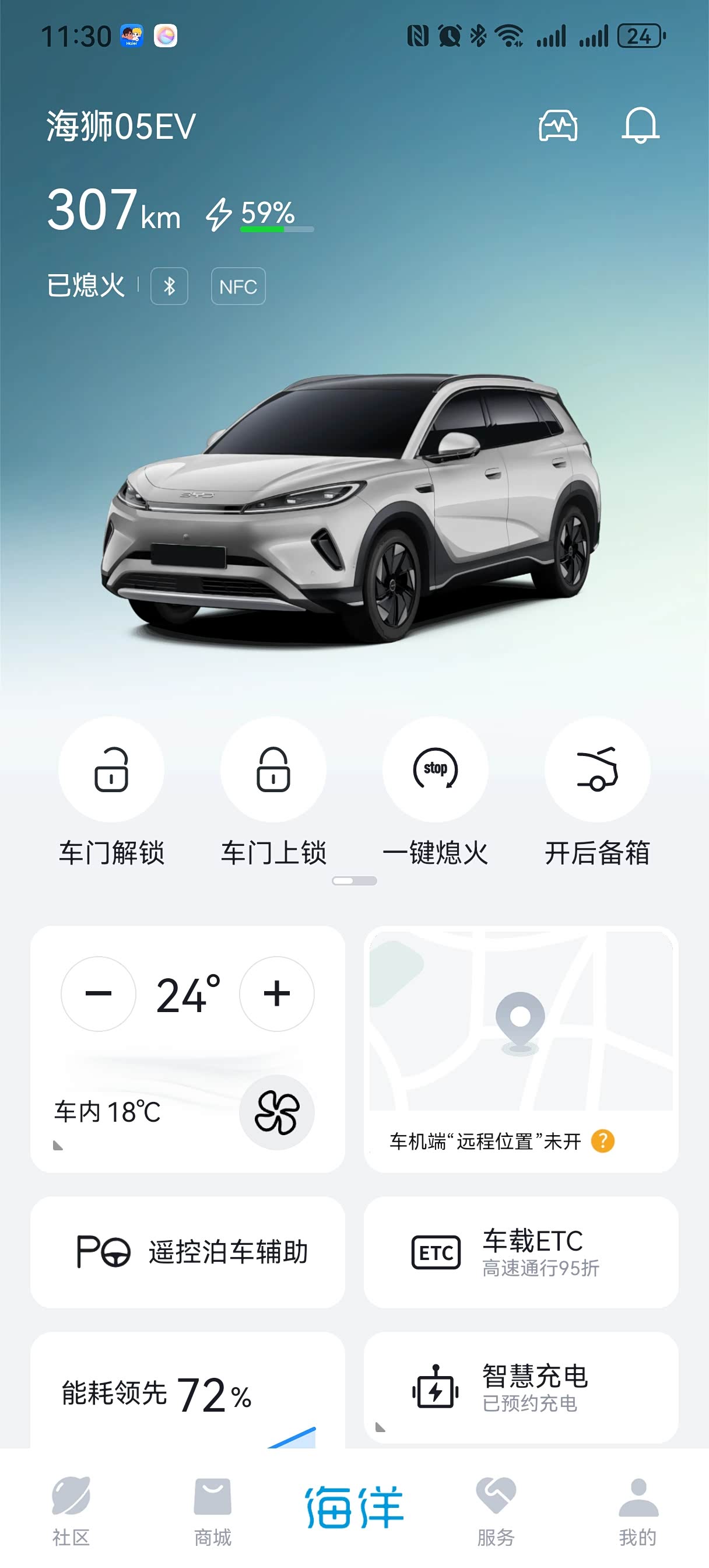Open the vehicle health check icon
Screen dimensions: 709x1568
coord(558,126)
